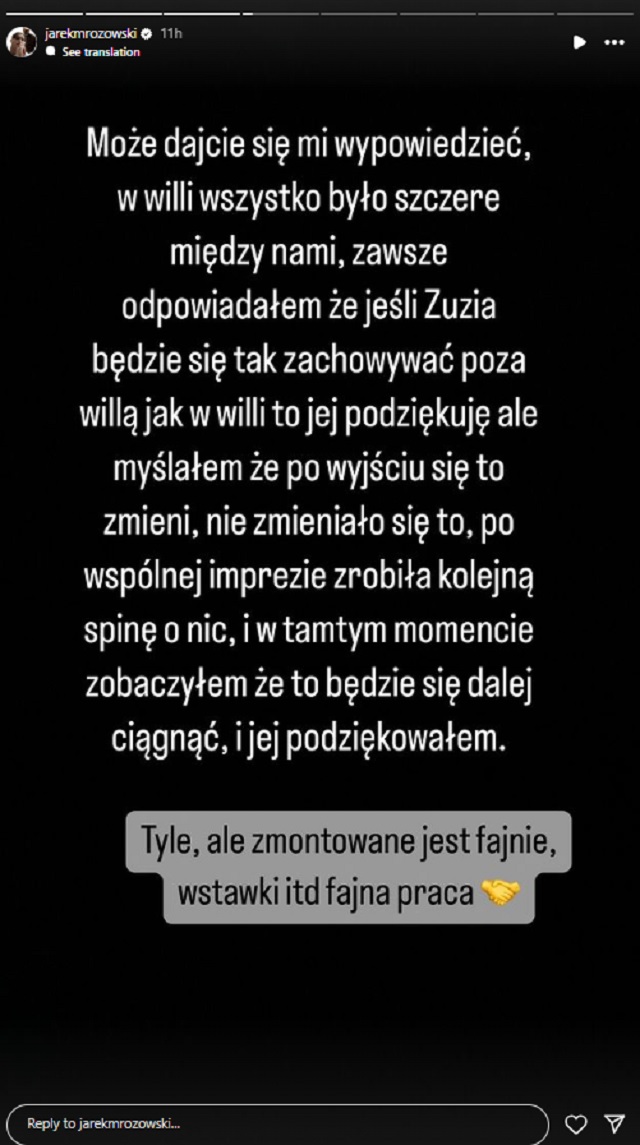Resume story playback with the play icon

click(x=578, y=43)
